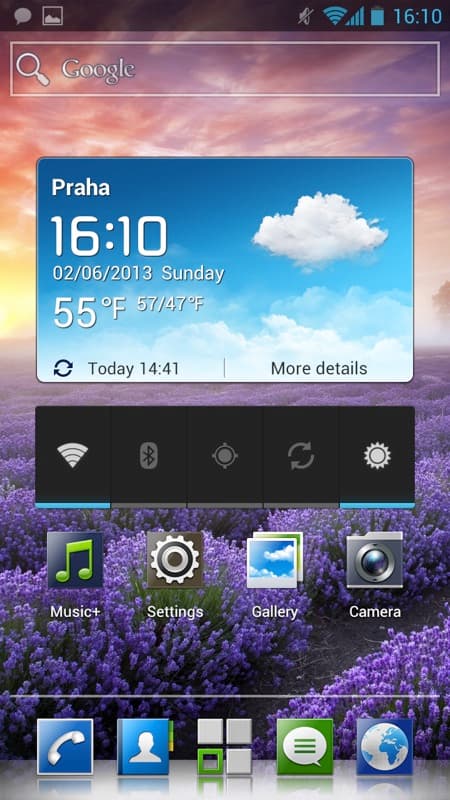Open the phone dialer

pos(65,747)
